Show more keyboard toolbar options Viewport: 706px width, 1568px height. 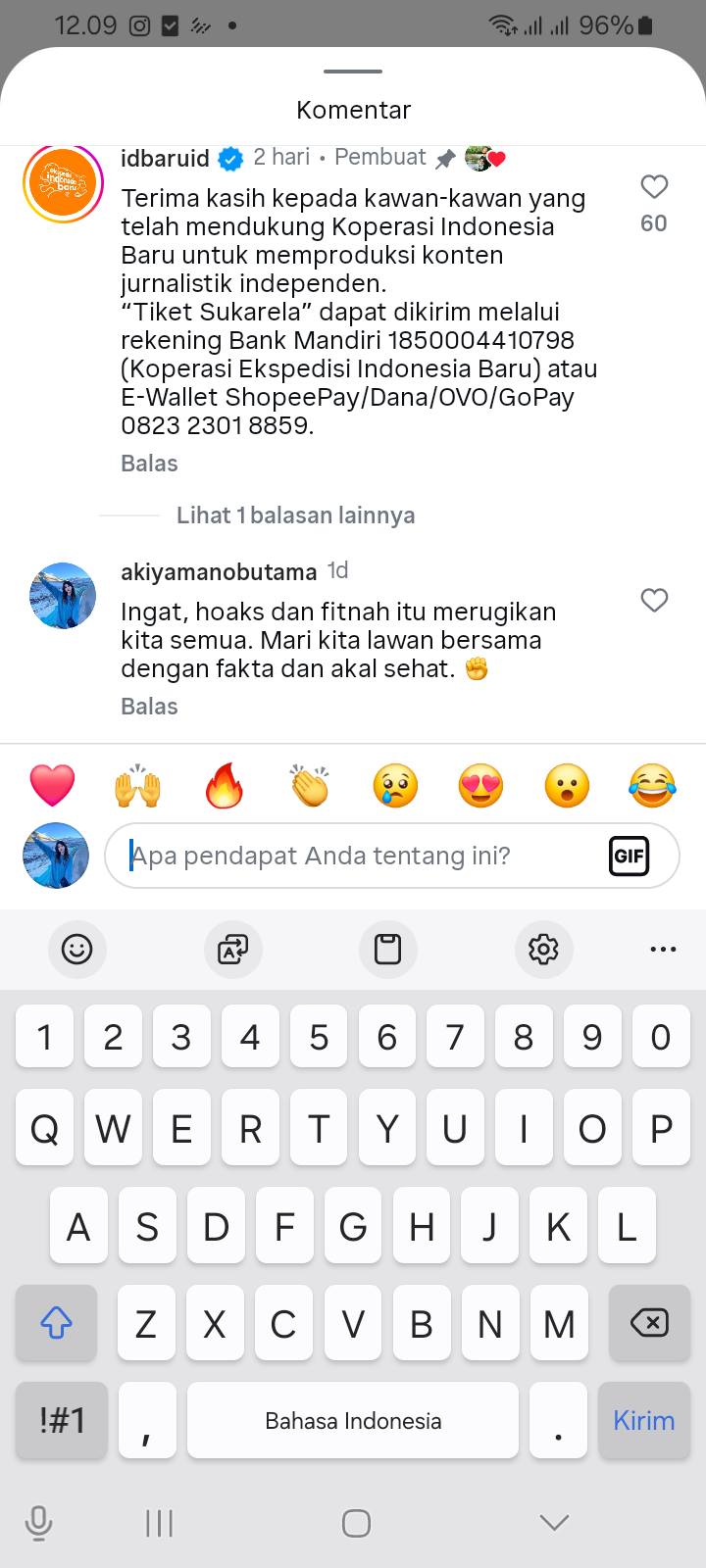coord(663,949)
